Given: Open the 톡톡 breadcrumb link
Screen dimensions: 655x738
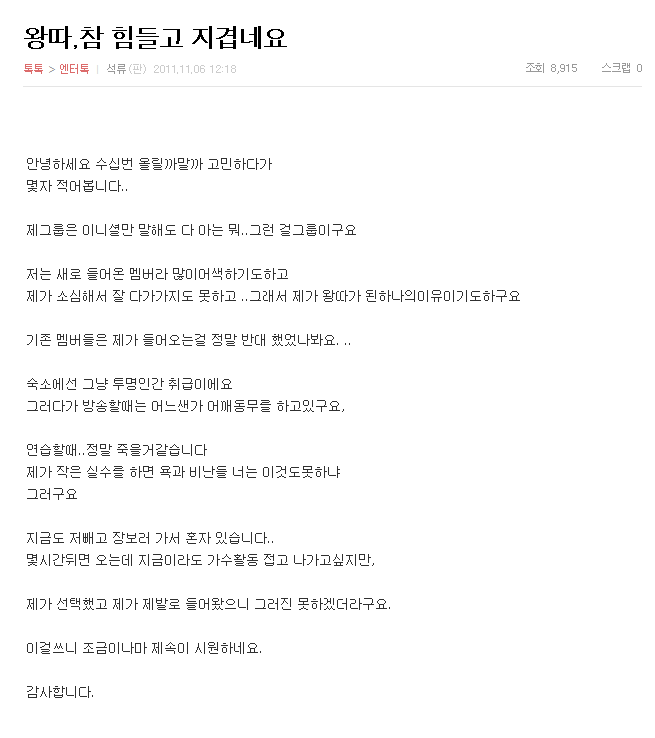Looking at the screenshot, I should click(33, 69).
